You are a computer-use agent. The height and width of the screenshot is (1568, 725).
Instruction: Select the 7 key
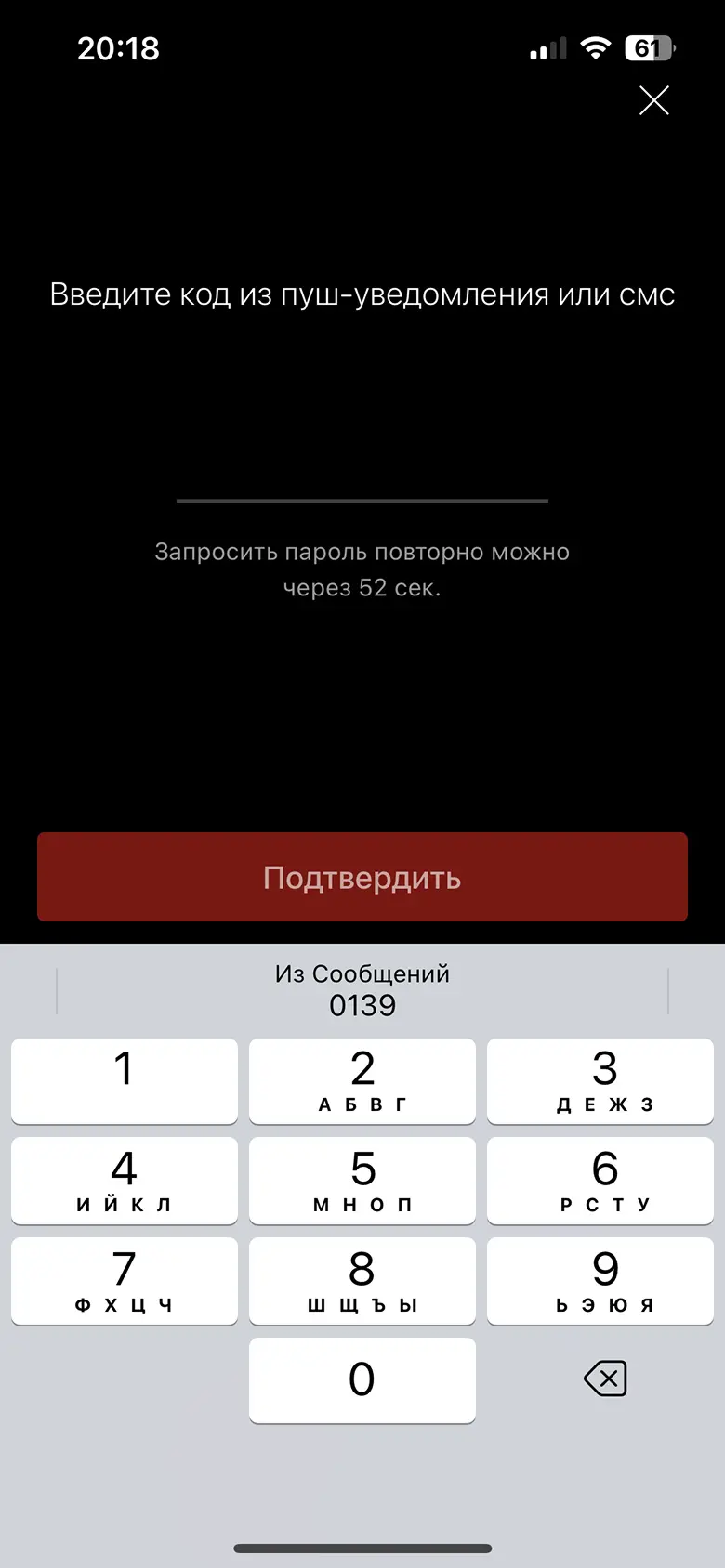(x=125, y=1281)
